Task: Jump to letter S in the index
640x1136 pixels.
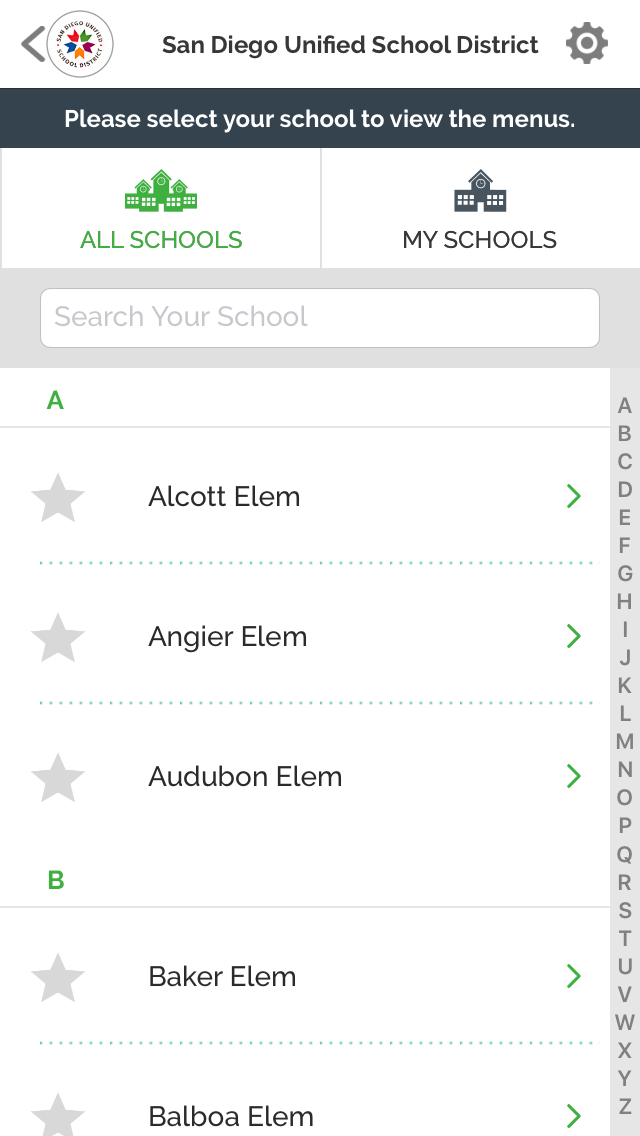Action: 625,910
